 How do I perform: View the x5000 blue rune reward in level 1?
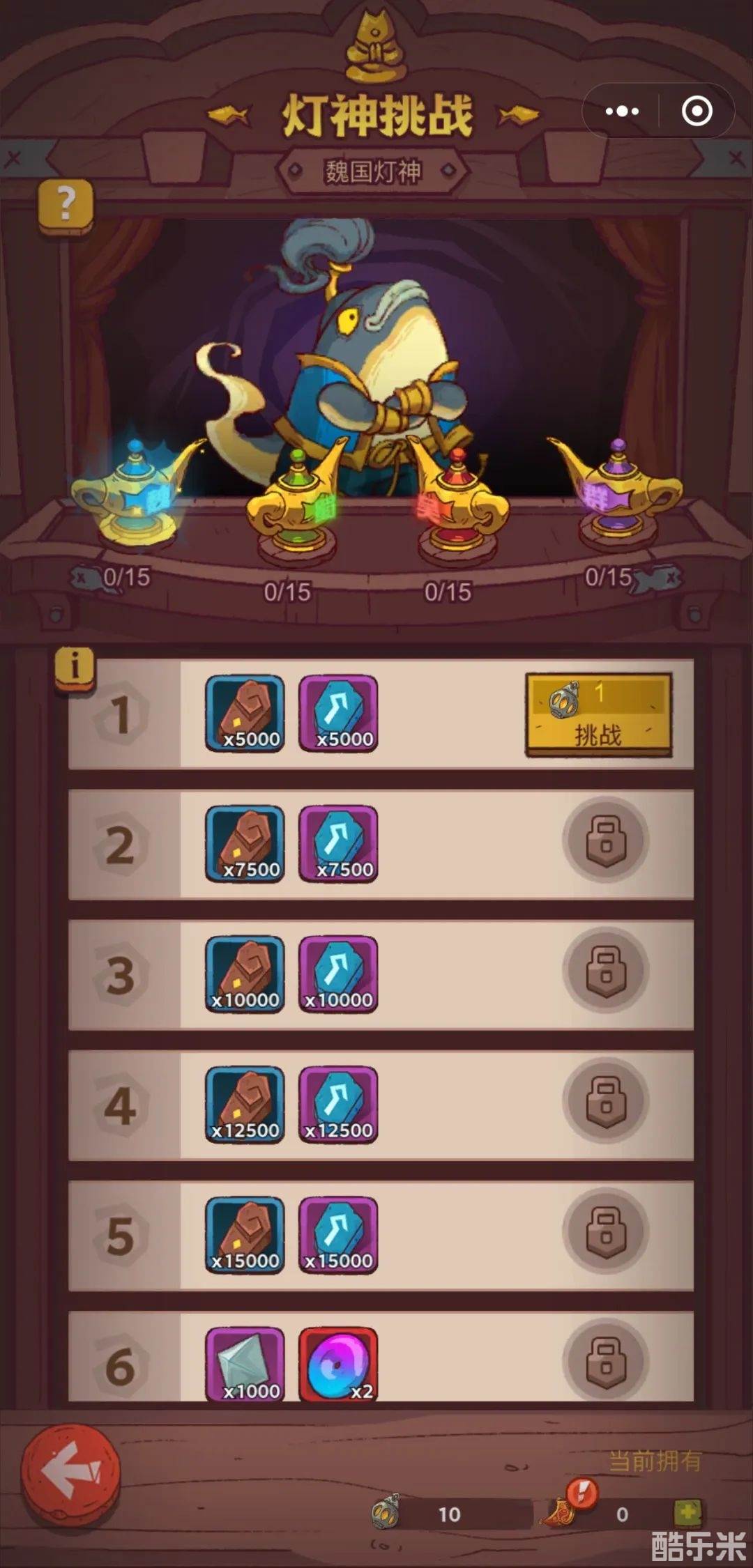pos(338,714)
